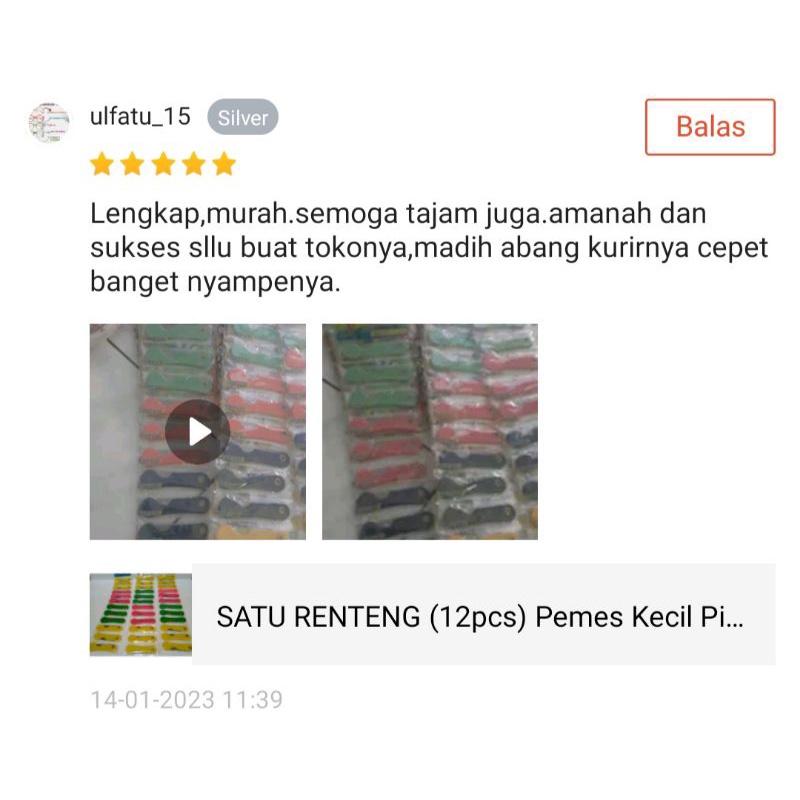Play the review video
The width and height of the screenshot is (800, 800).
(x=197, y=431)
